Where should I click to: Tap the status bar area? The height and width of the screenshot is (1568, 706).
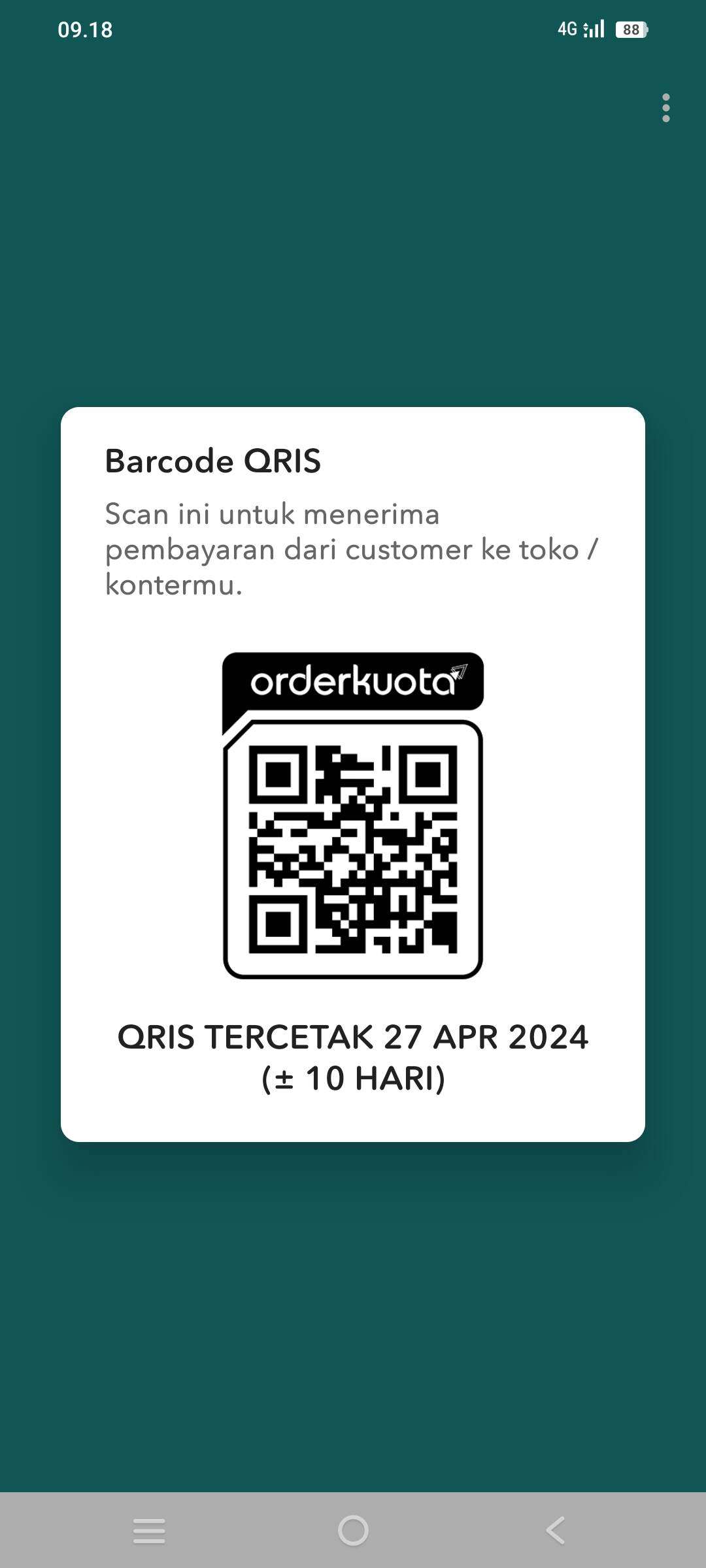[353, 30]
